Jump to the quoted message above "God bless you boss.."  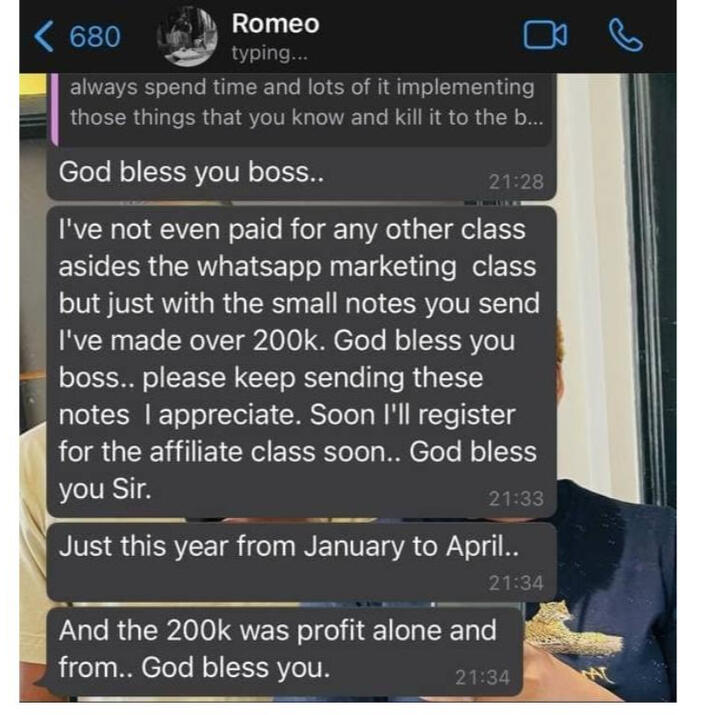(300, 102)
